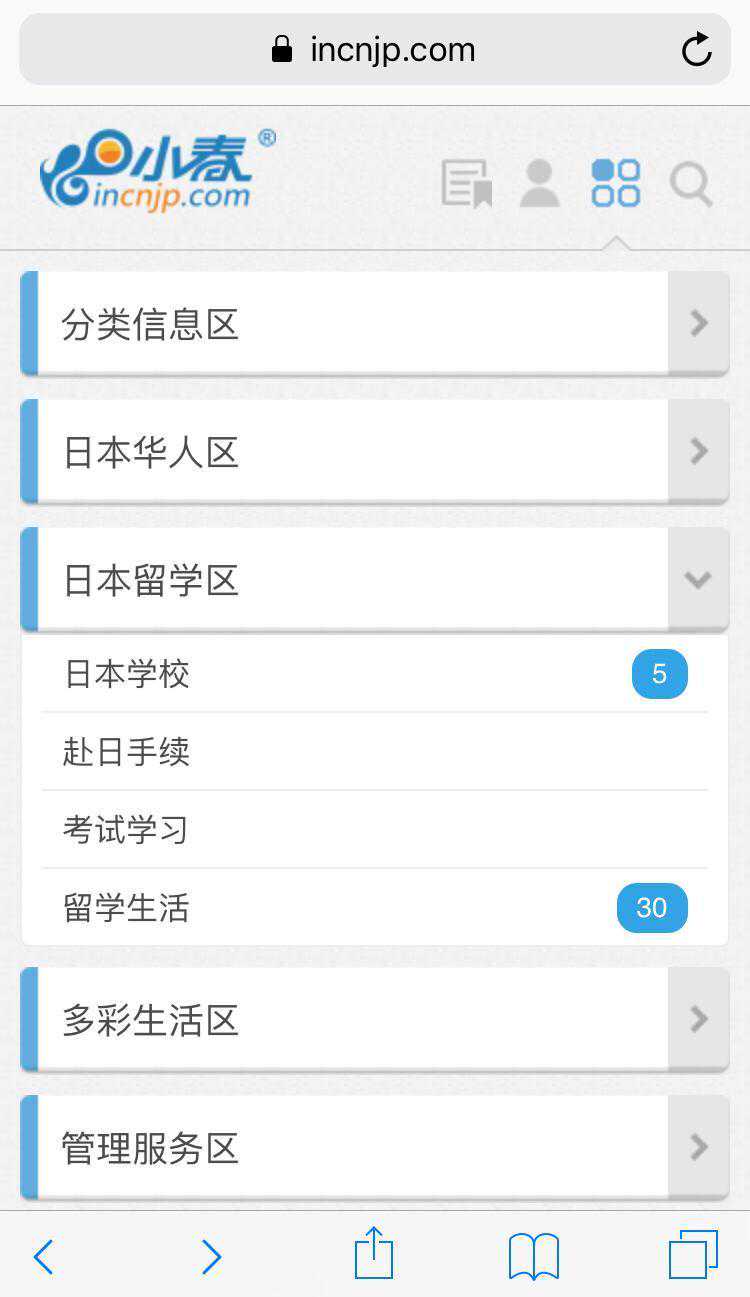Image resolution: width=750 pixels, height=1297 pixels.
Task: Open the user profile icon
Action: click(540, 184)
